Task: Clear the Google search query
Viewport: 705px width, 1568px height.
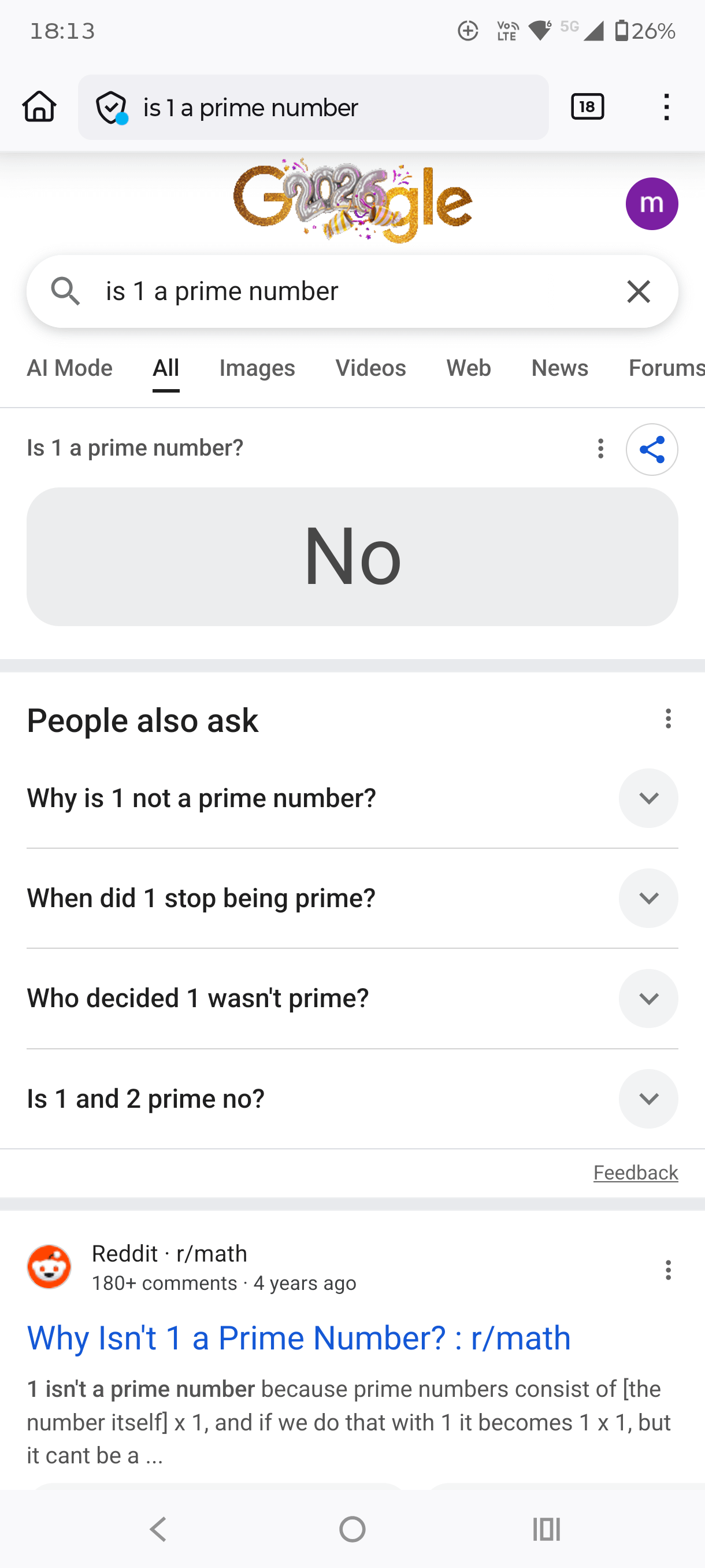Action: (x=638, y=291)
